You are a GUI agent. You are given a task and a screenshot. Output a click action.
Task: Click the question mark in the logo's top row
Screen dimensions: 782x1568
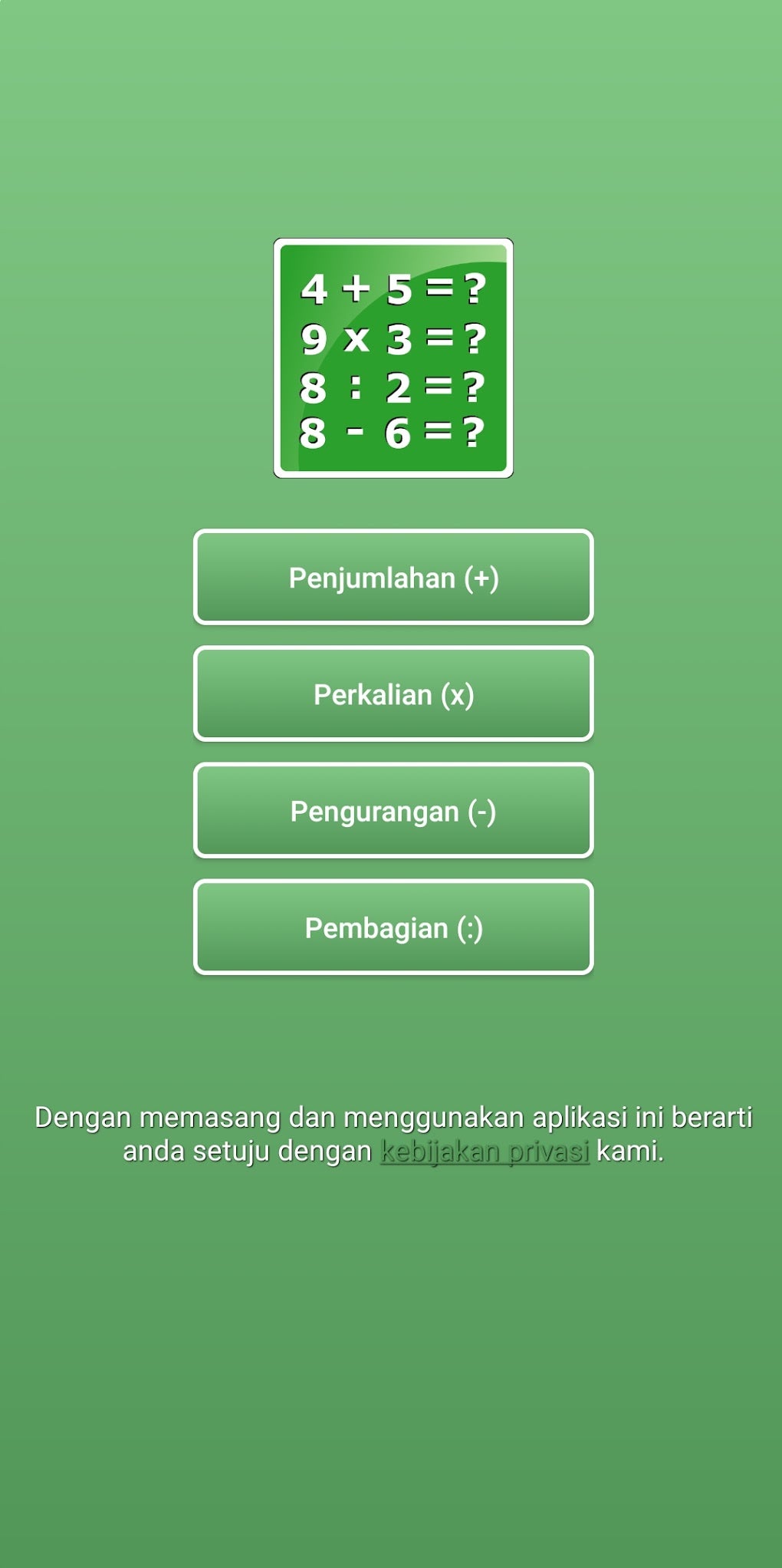(x=473, y=290)
